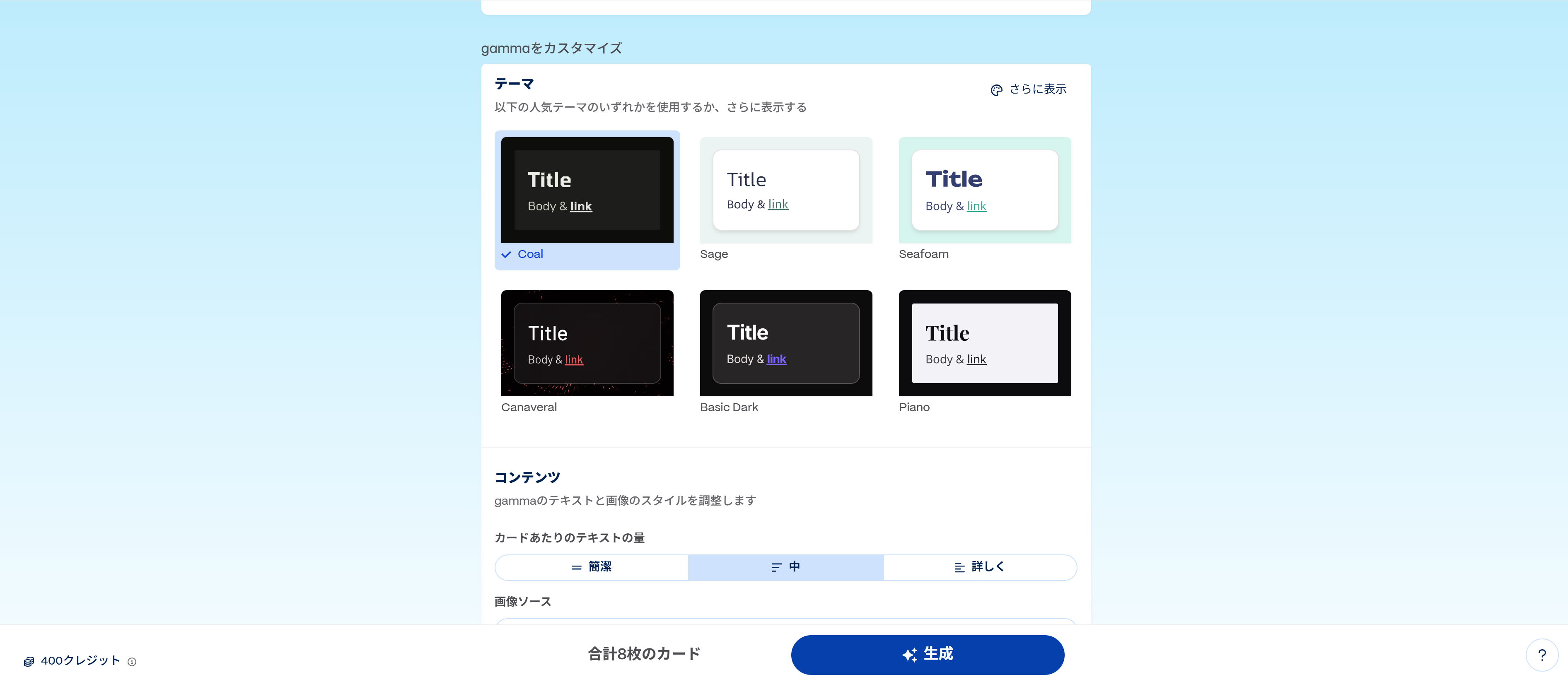Tap the 生成 generate button

point(927,655)
